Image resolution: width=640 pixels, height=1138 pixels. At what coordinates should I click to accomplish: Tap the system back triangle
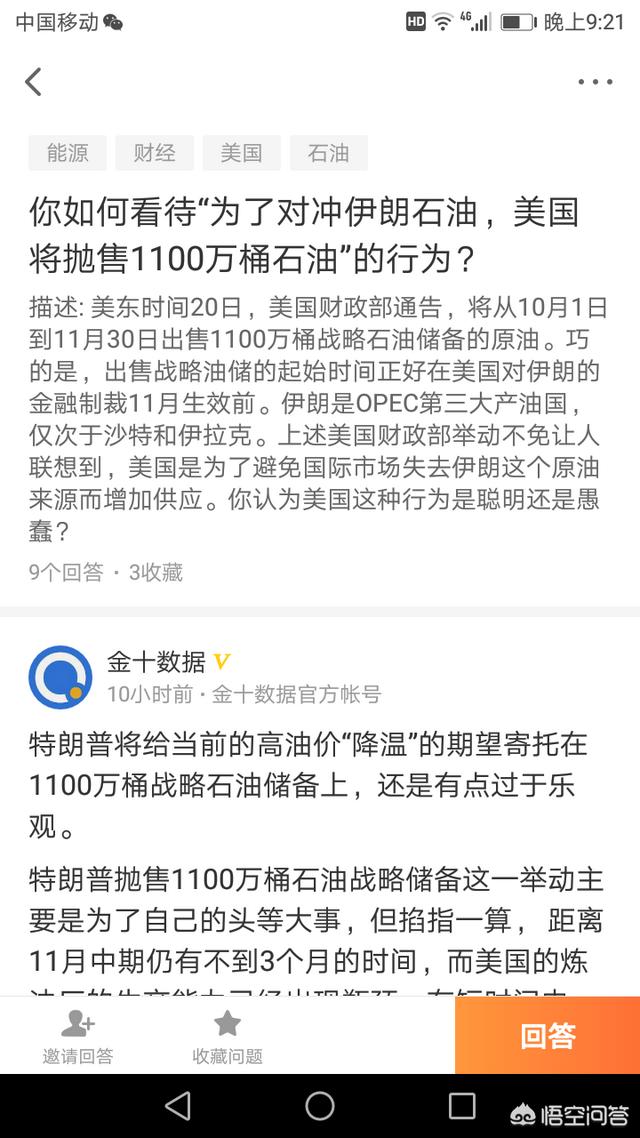(178, 1105)
